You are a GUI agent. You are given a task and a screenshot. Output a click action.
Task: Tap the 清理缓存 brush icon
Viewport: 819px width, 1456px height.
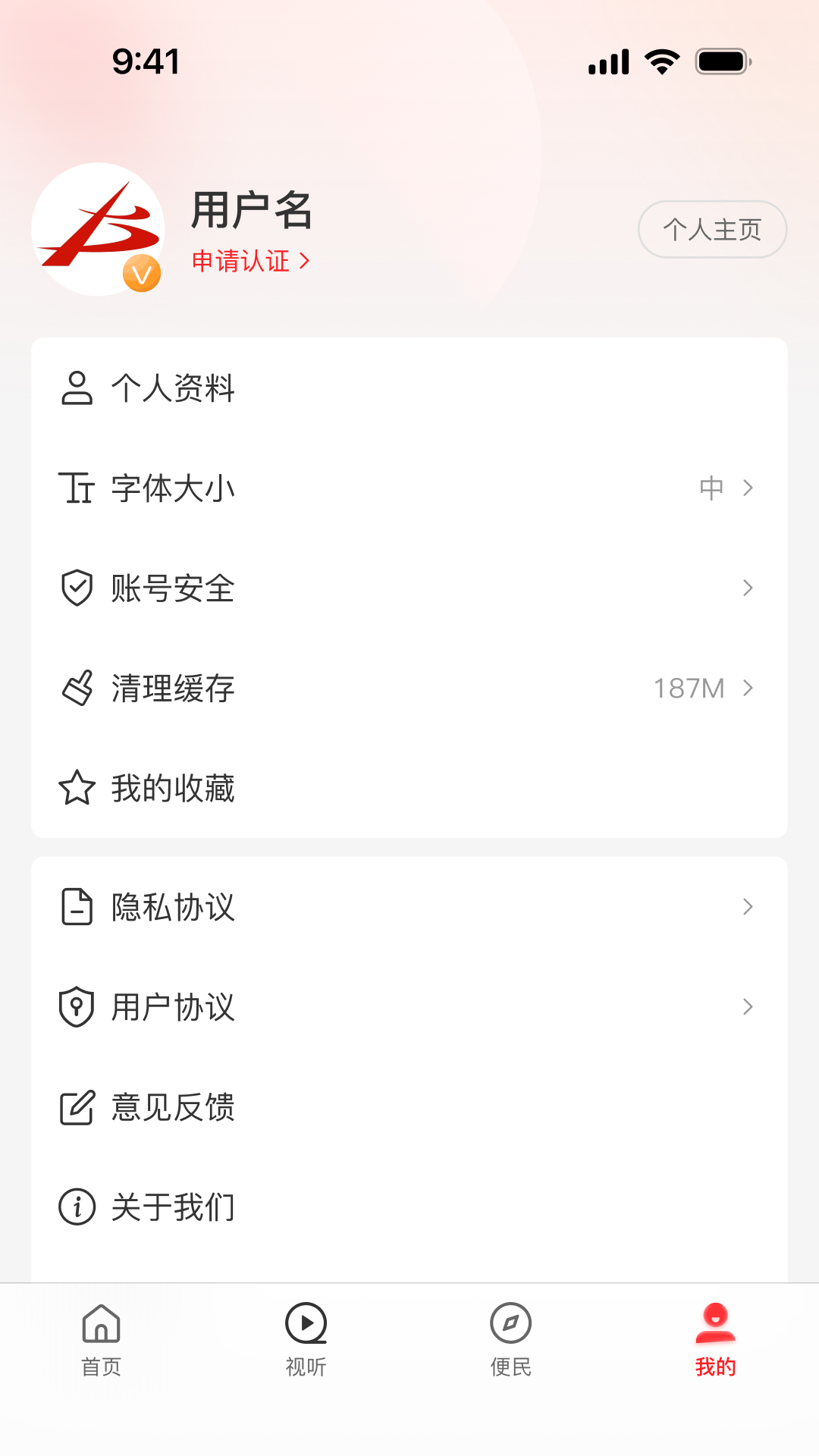pyautogui.click(x=76, y=688)
